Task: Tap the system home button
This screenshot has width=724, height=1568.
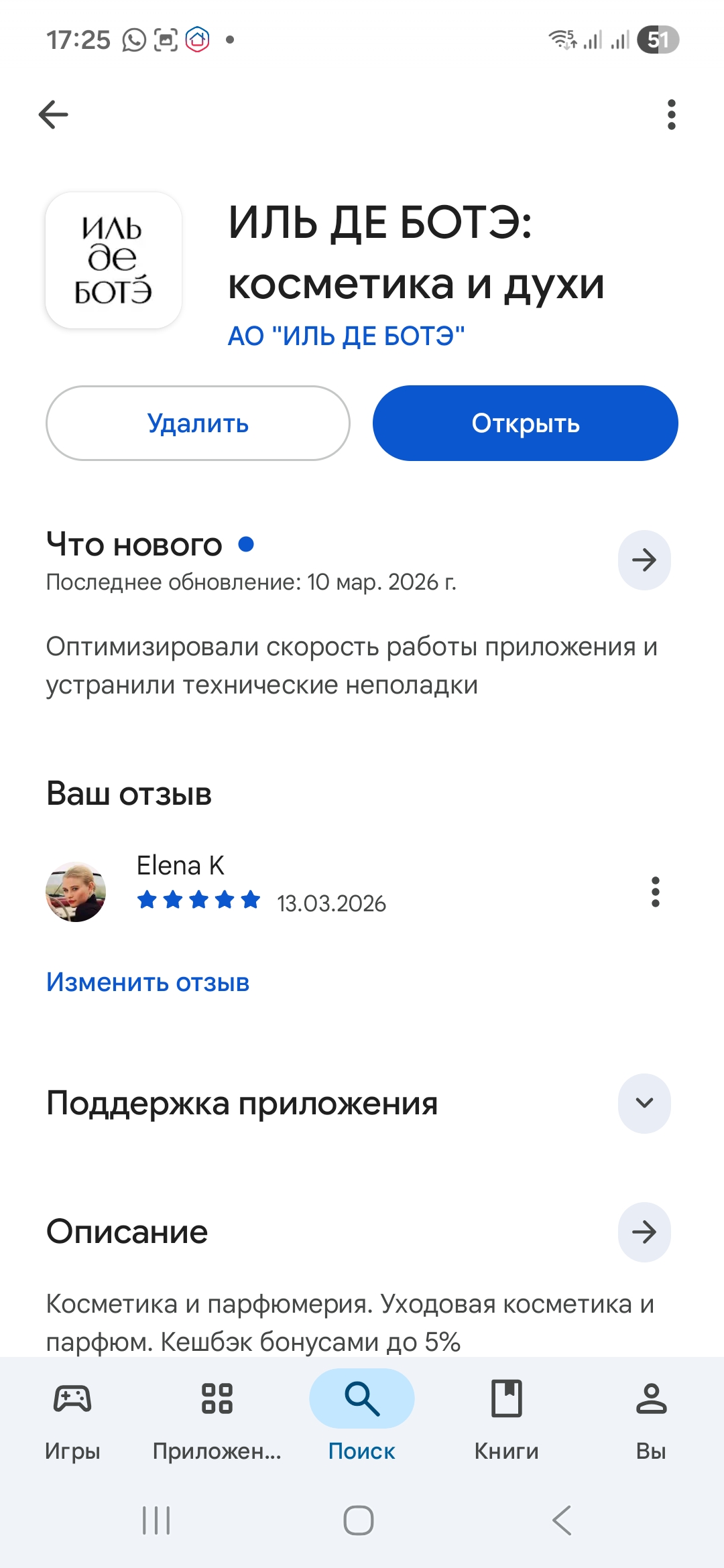Action: [359, 1520]
